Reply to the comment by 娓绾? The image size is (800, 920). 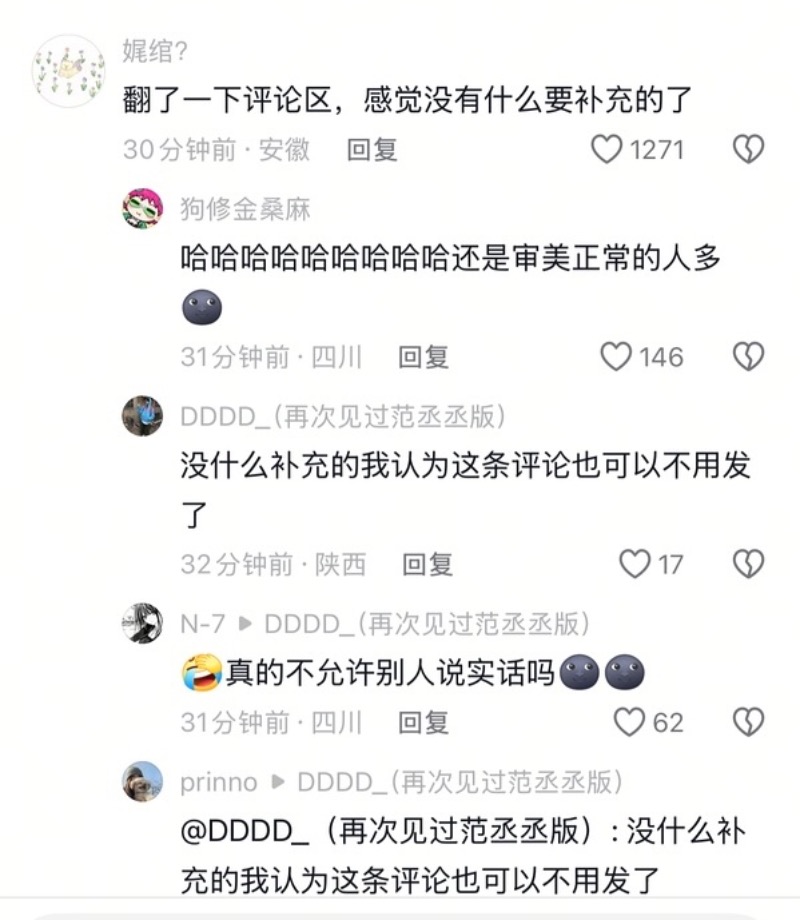pyautogui.click(x=372, y=150)
